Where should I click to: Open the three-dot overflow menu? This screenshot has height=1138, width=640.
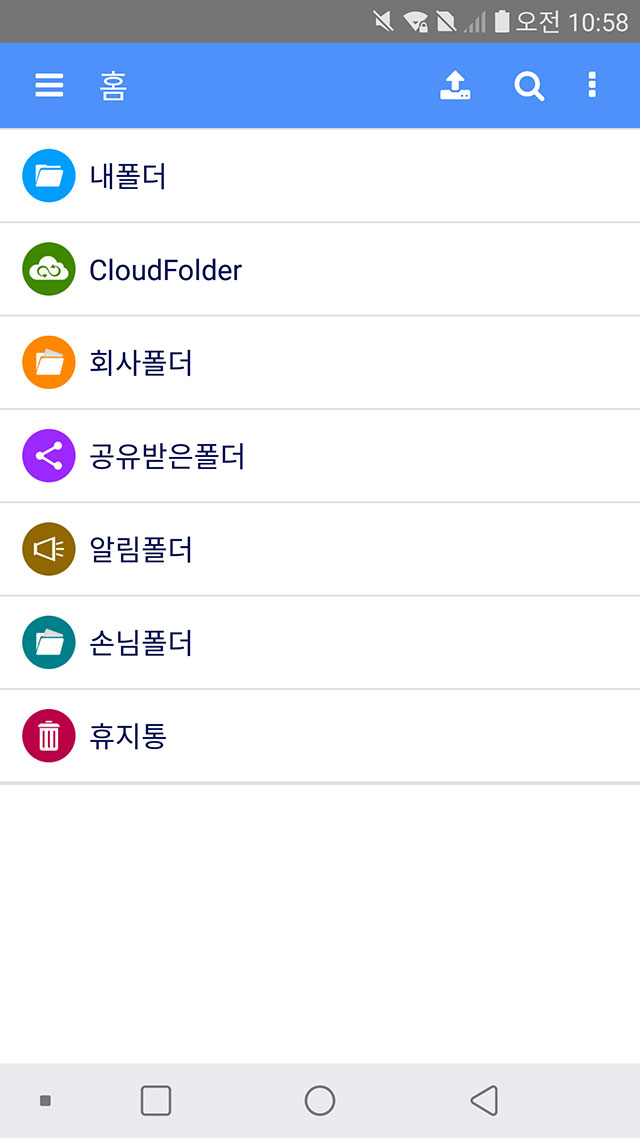coord(592,85)
